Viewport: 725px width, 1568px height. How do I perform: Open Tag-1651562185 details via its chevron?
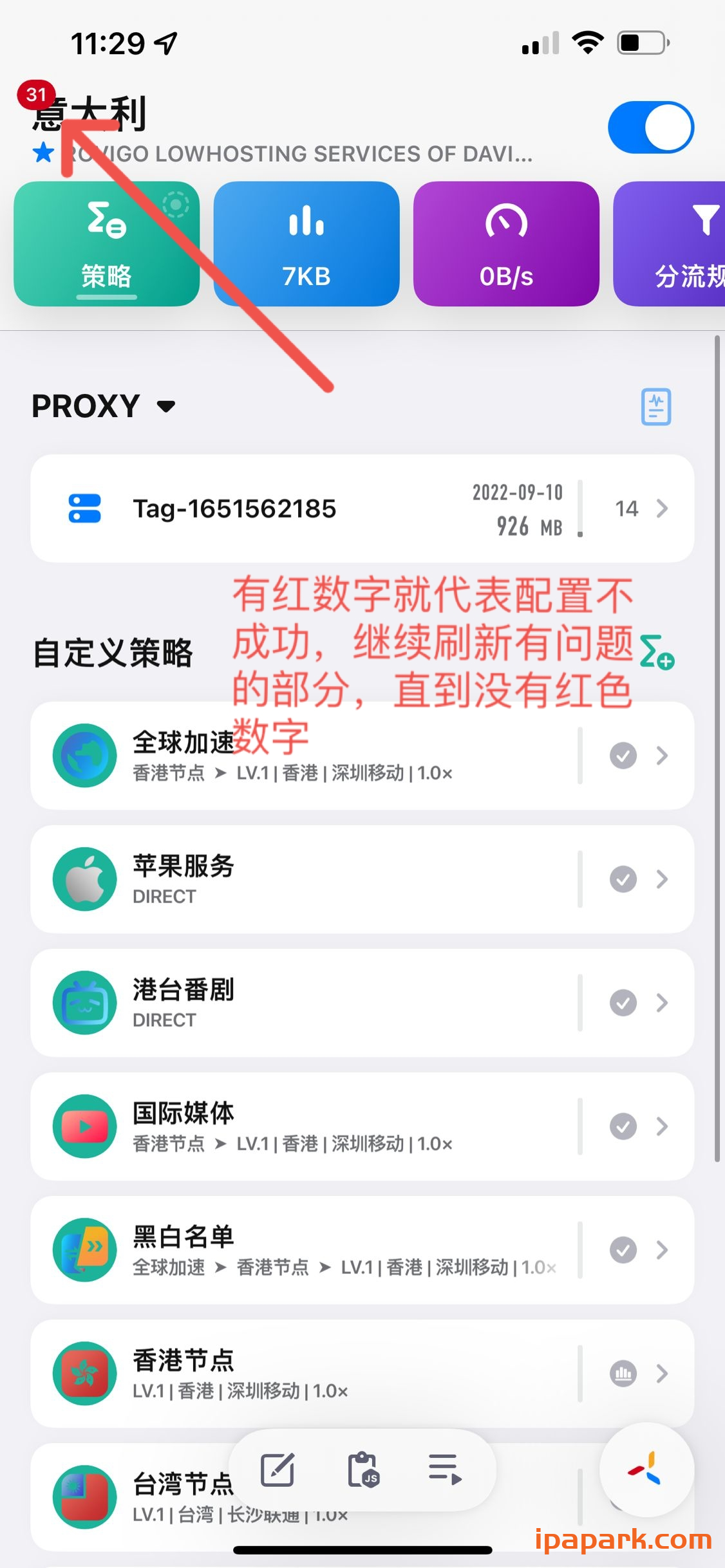[x=663, y=509]
